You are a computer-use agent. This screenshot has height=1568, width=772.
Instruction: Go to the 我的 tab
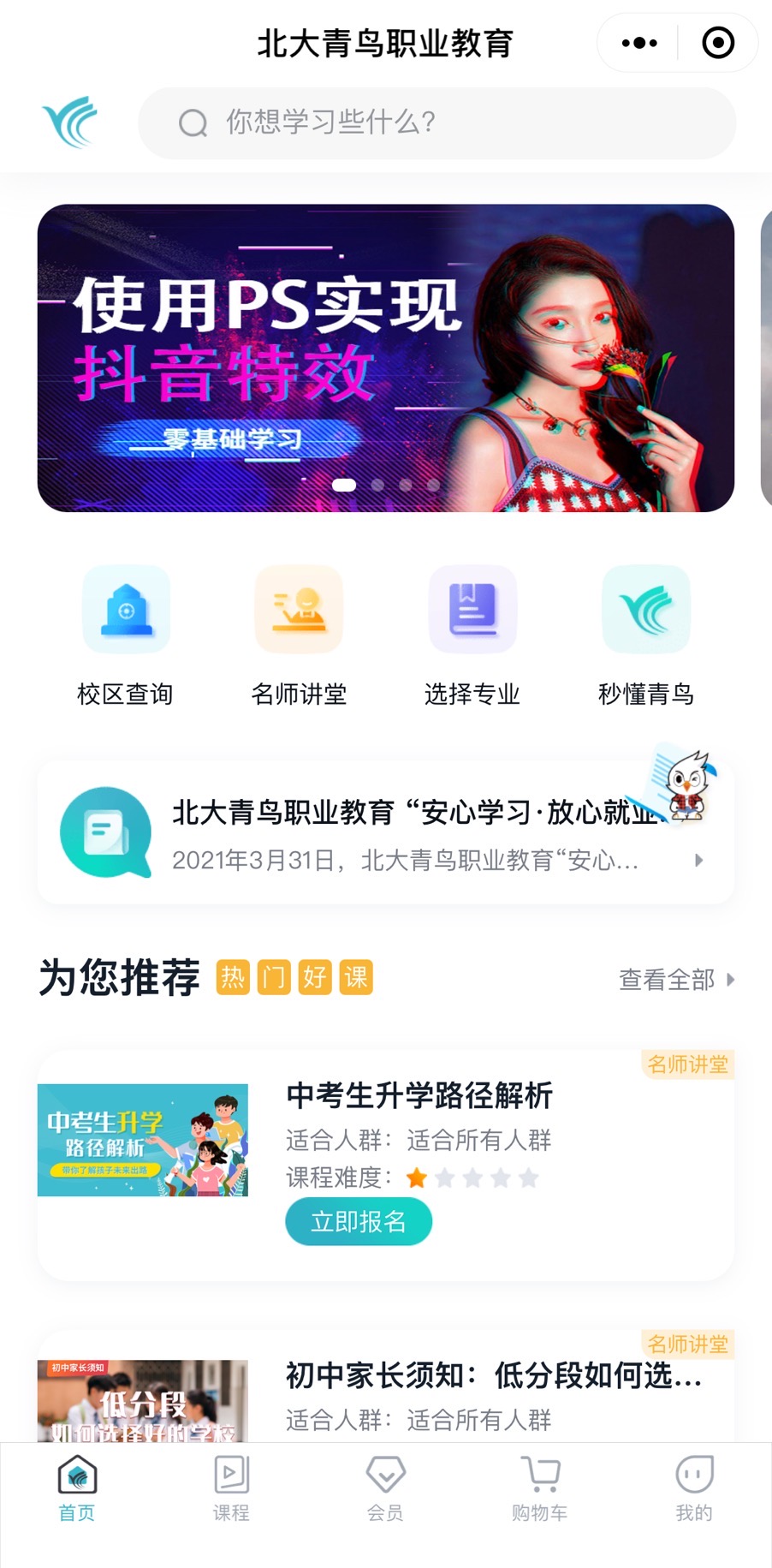click(x=693, y=1488)
